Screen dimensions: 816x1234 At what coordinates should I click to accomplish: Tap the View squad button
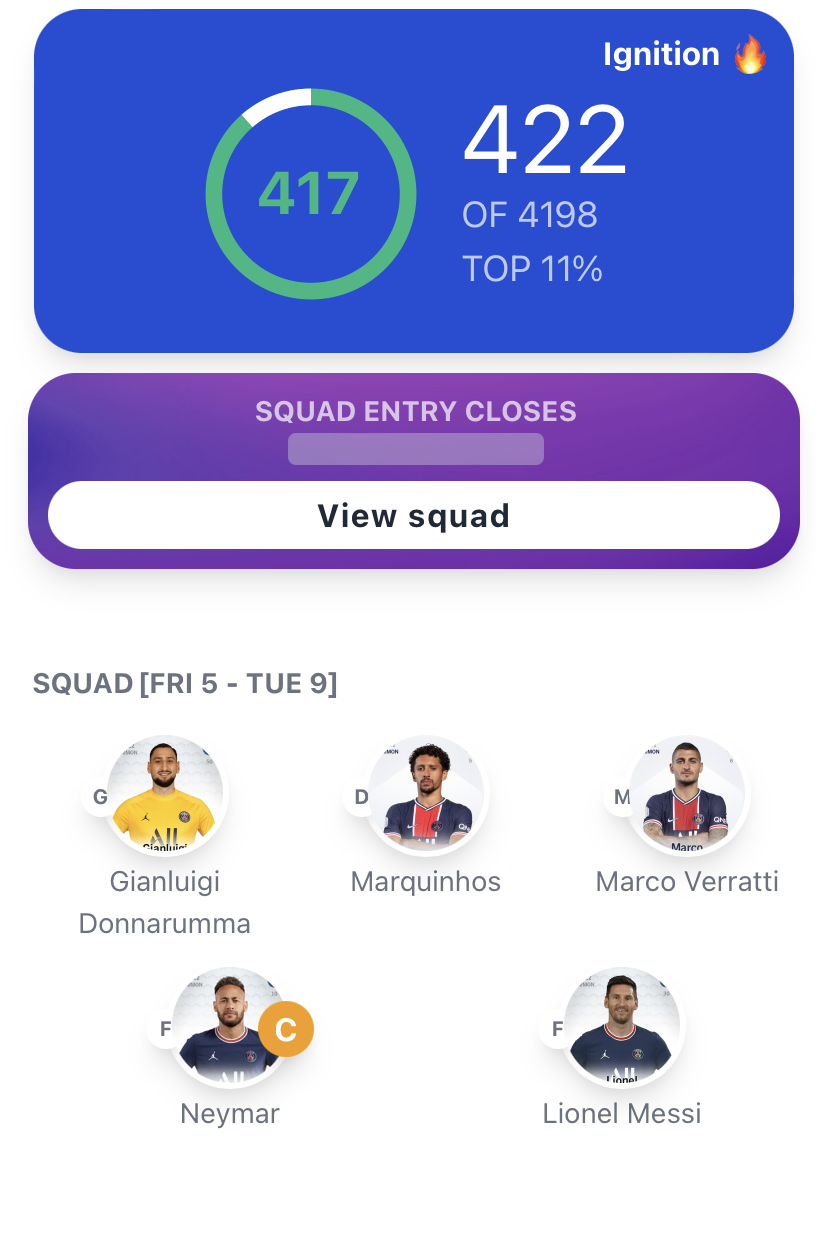pyautogui.click(x=414, y=515)
